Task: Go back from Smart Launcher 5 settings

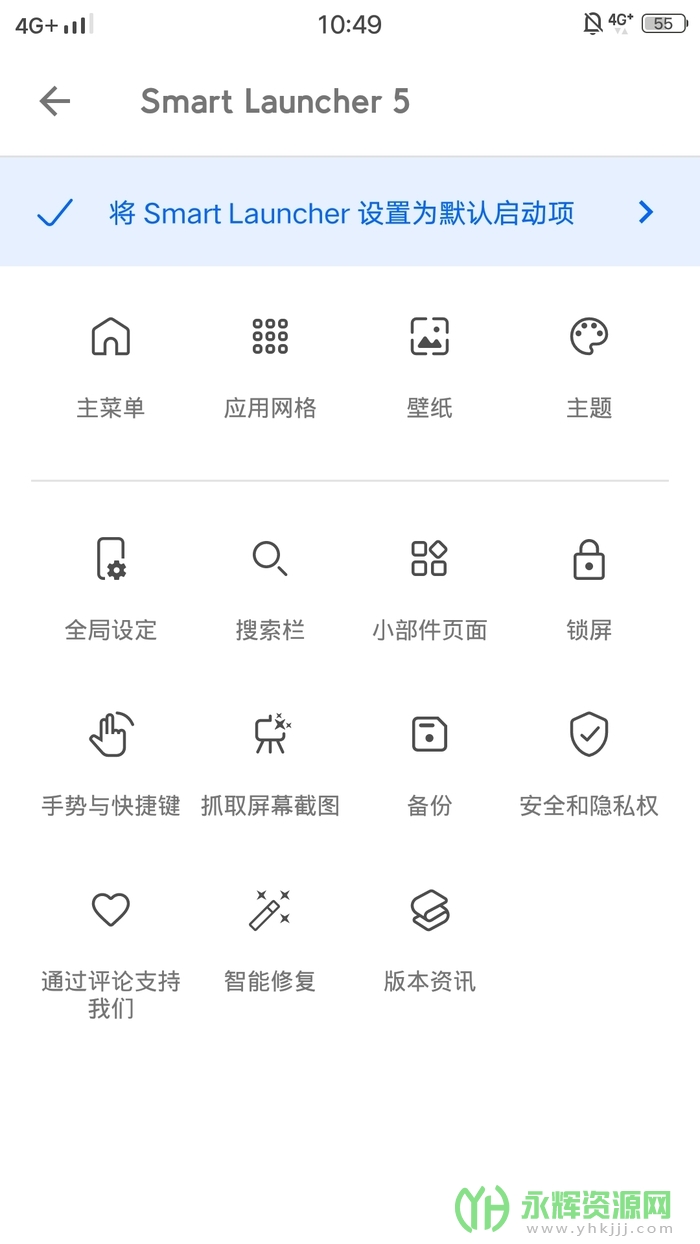Action: point(55,101)
